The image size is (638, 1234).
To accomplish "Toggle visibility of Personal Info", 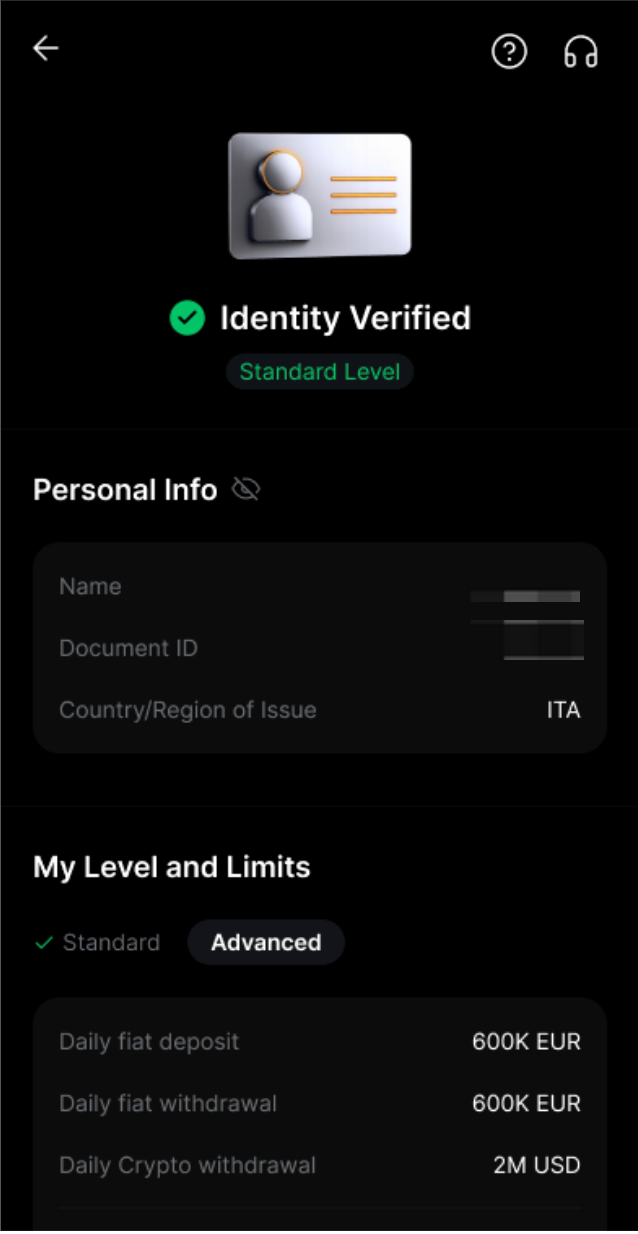I will click(x=246, y=489).
